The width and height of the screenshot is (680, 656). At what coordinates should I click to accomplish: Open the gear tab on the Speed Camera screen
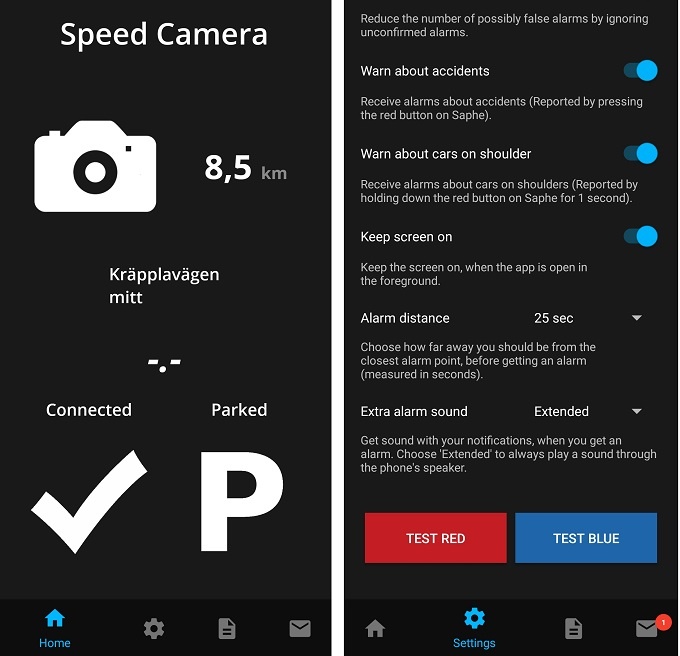153,629
